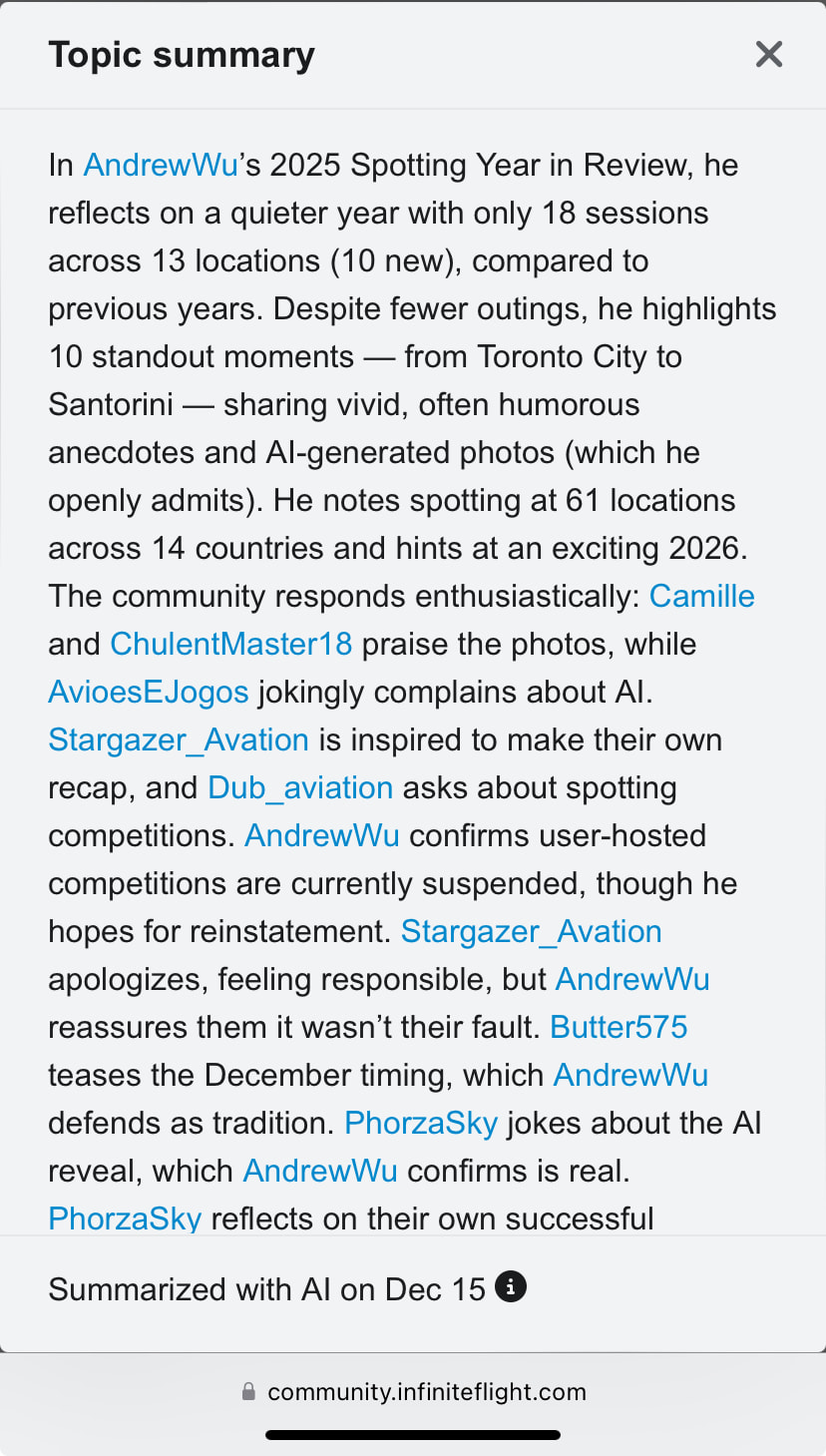826x1456 pixels.
Task: Tap Stargazer_Avation link before "is inspired"
Action: click(178, 739)
